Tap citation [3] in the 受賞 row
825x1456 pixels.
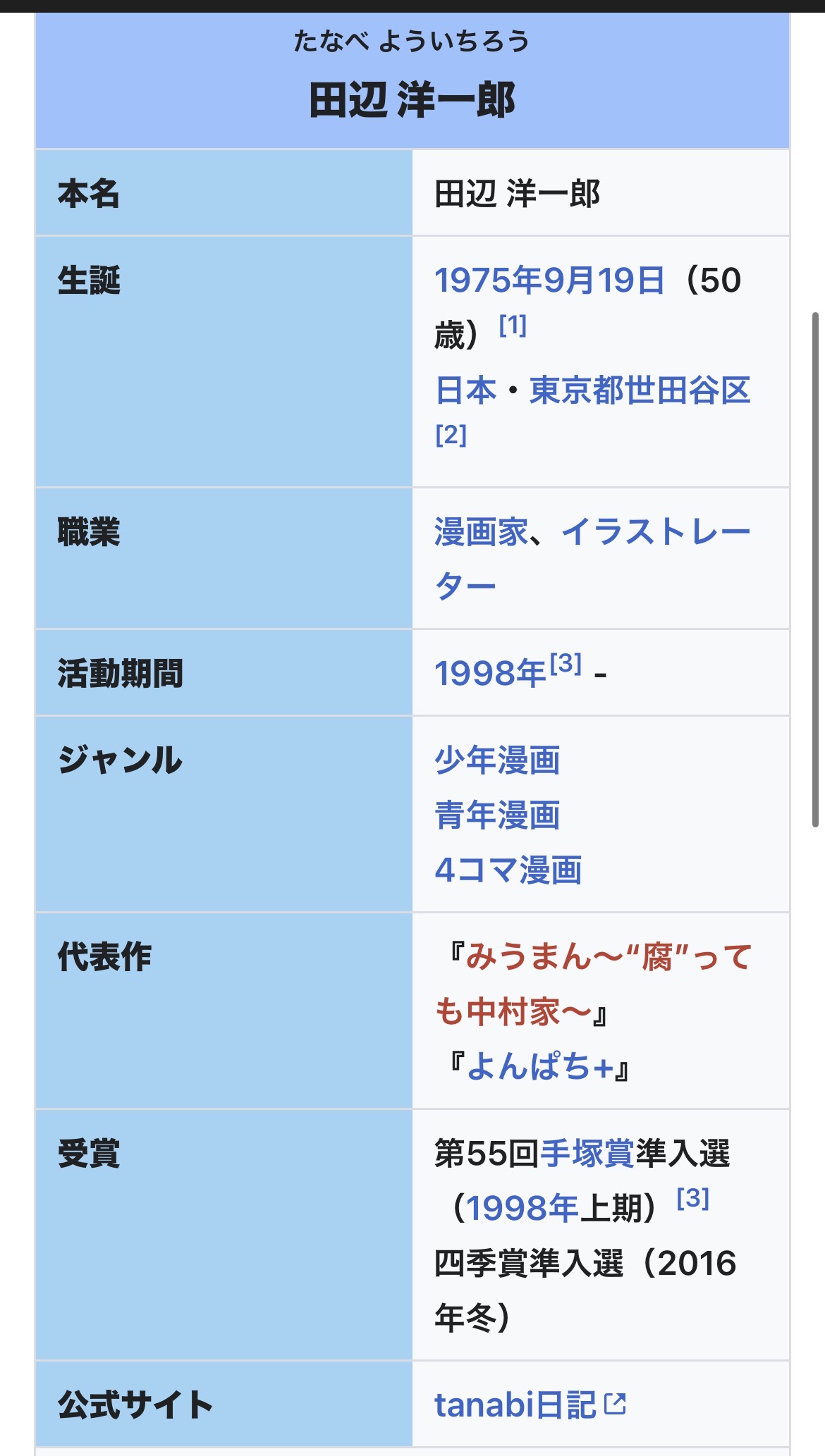click(692, 1198)
